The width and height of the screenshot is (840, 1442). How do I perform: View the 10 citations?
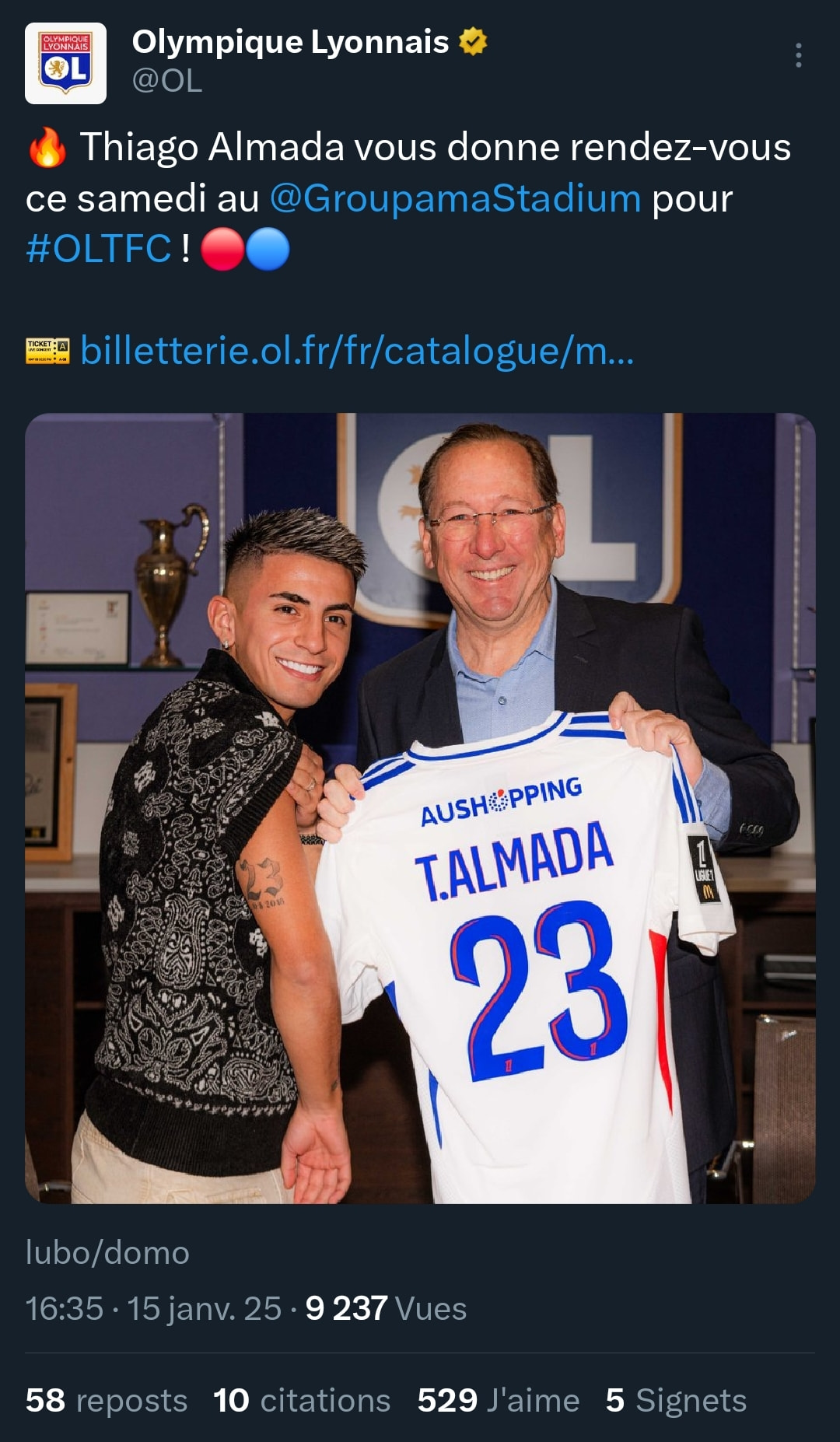pos(302,1401)
